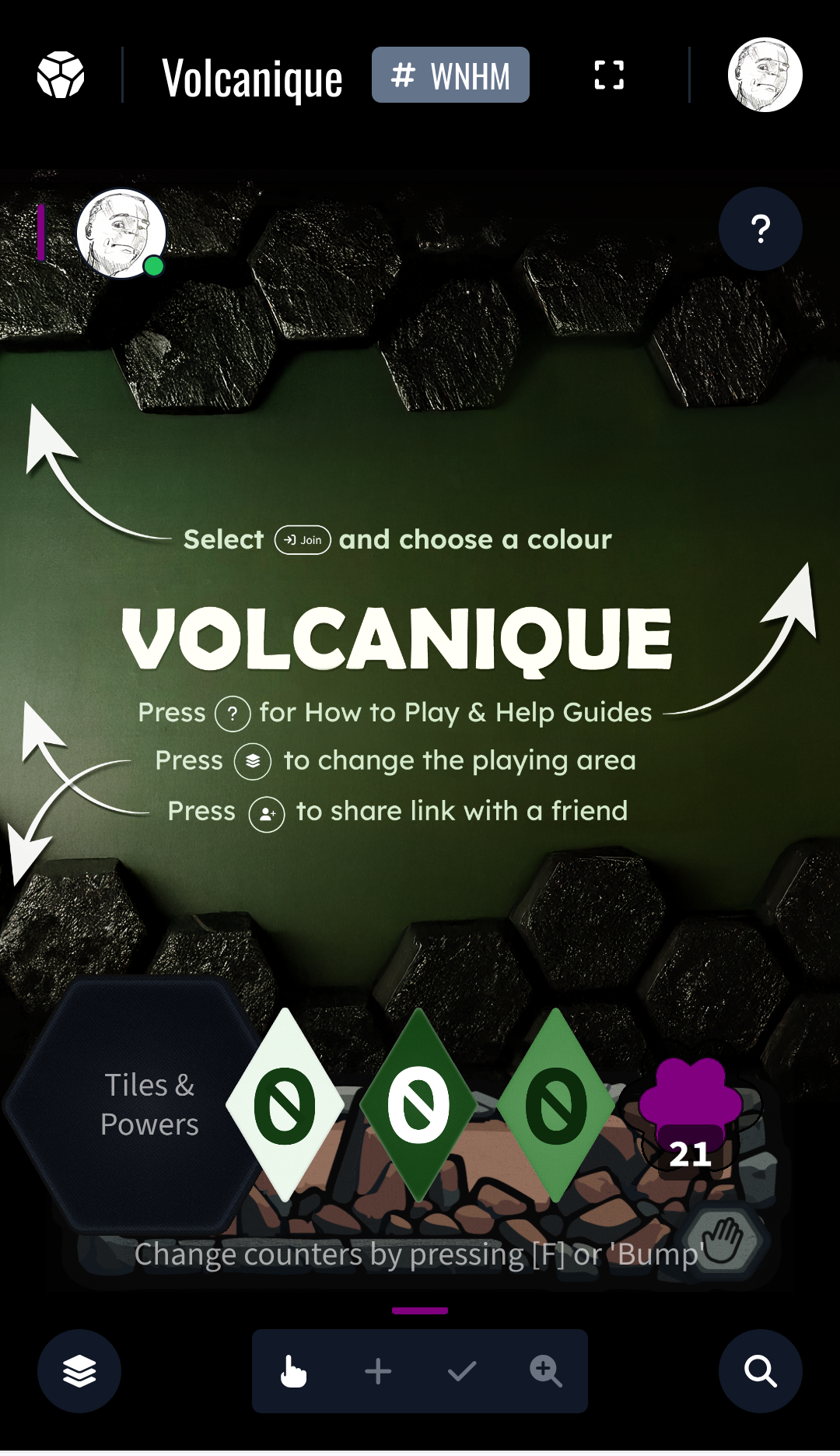Select the dark green diamond counter
Screen dimensions: 840x1456
pos(419,1105)
